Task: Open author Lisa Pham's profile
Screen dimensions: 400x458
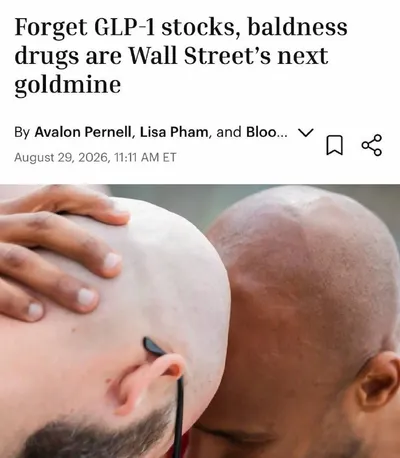Action: point(174,132)
